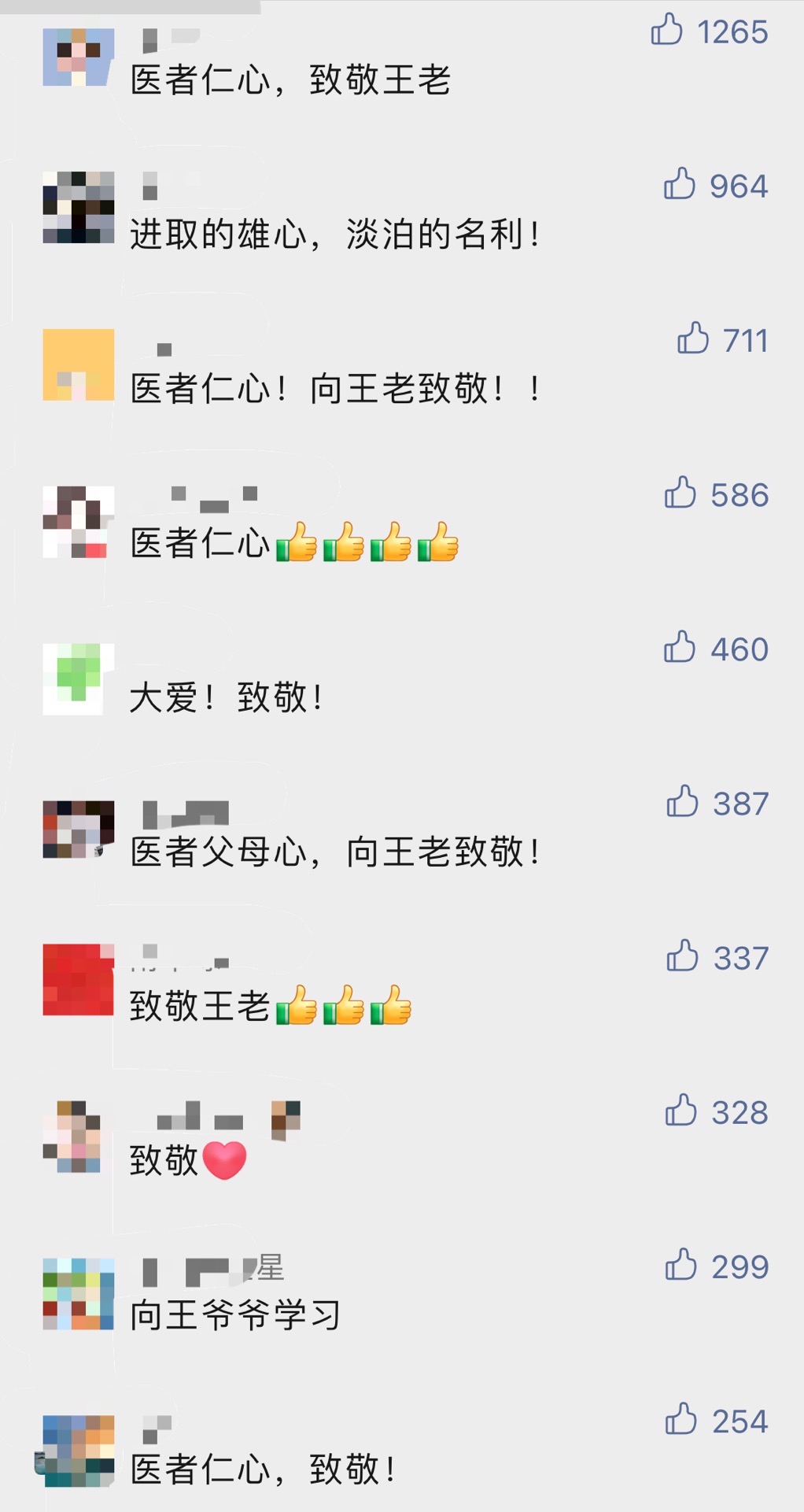Like the comment with 1265 likes

pos(667,30)
